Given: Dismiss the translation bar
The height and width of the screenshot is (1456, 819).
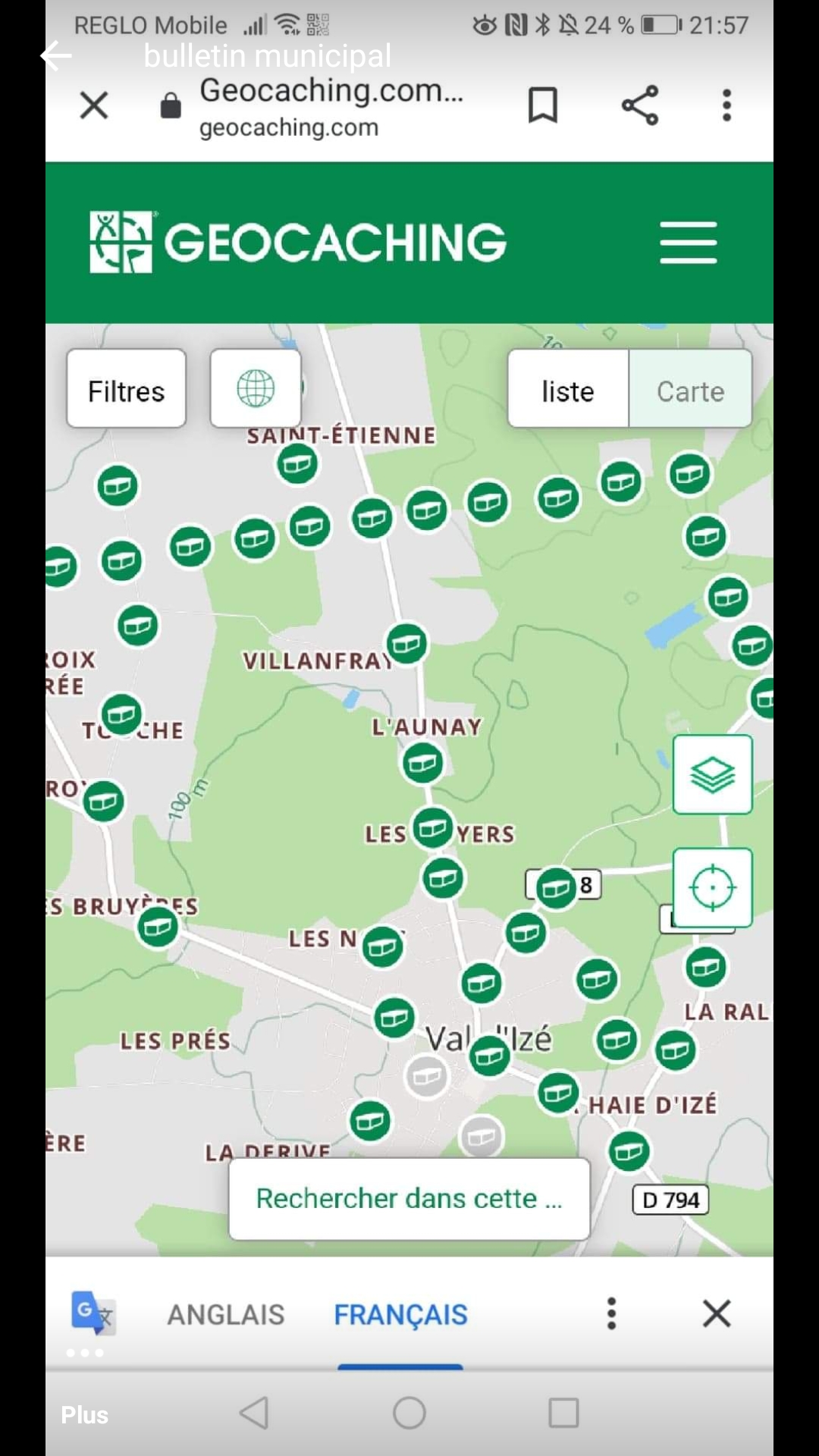Looking at the screenshot, I should coord(716,1313).
